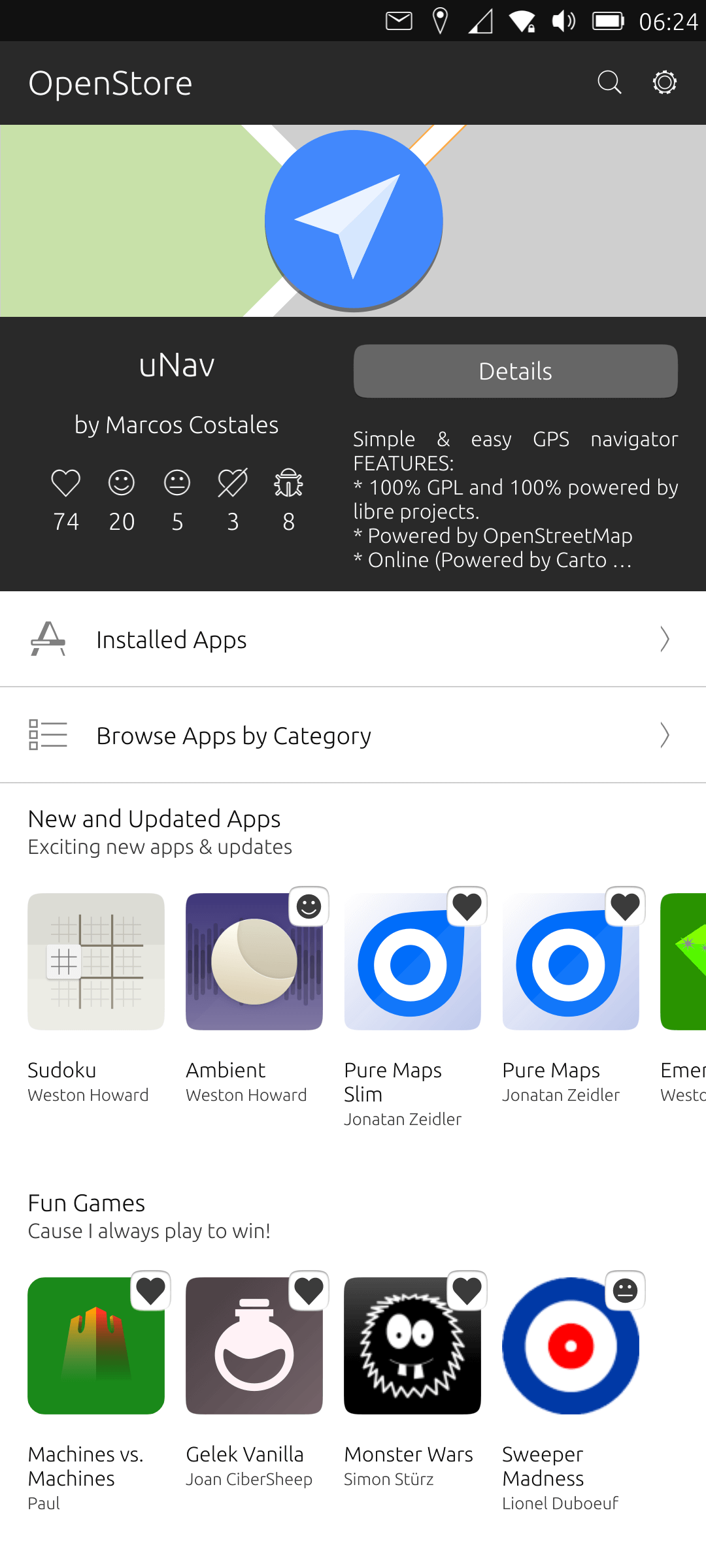Open Installed Apps
This screenshot has width=706, height=1568.
click(x=353, y=640)
